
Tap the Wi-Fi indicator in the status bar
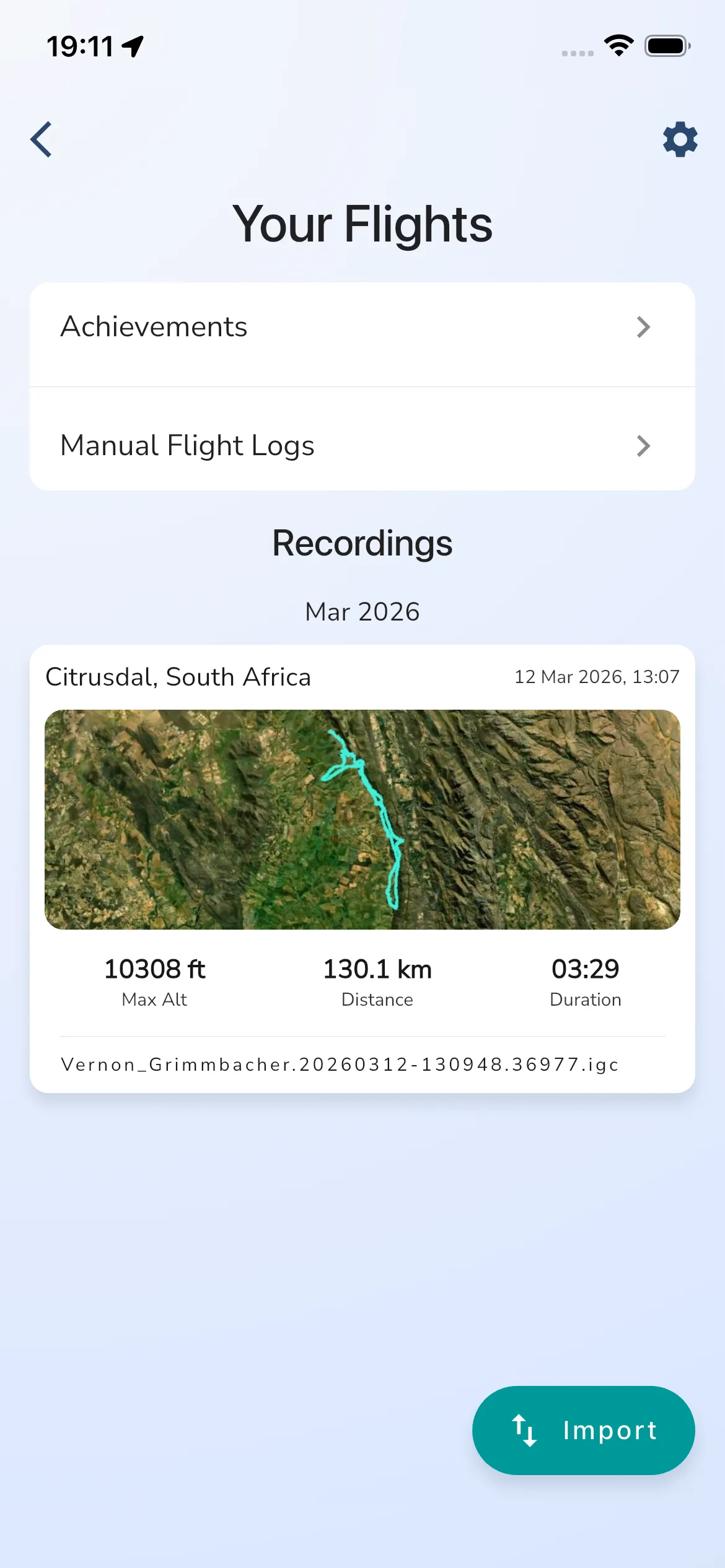618,44
